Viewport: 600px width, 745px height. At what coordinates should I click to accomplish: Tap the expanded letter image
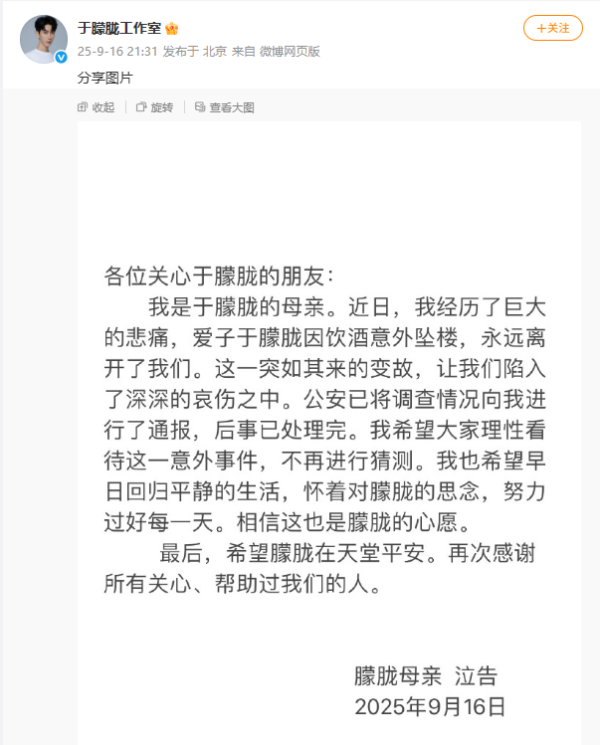pos(329,430)
